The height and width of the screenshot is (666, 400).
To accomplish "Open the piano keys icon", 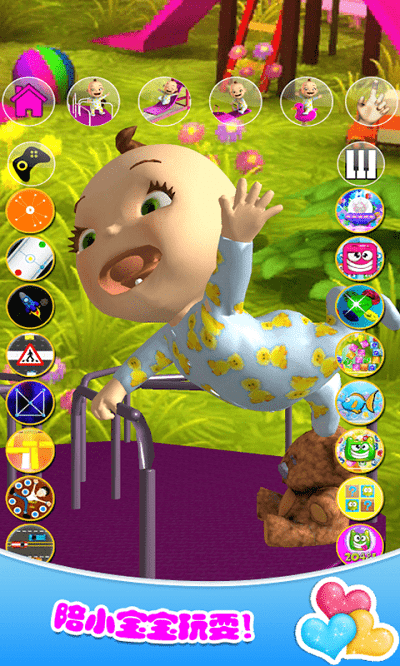I will [361, 164].
